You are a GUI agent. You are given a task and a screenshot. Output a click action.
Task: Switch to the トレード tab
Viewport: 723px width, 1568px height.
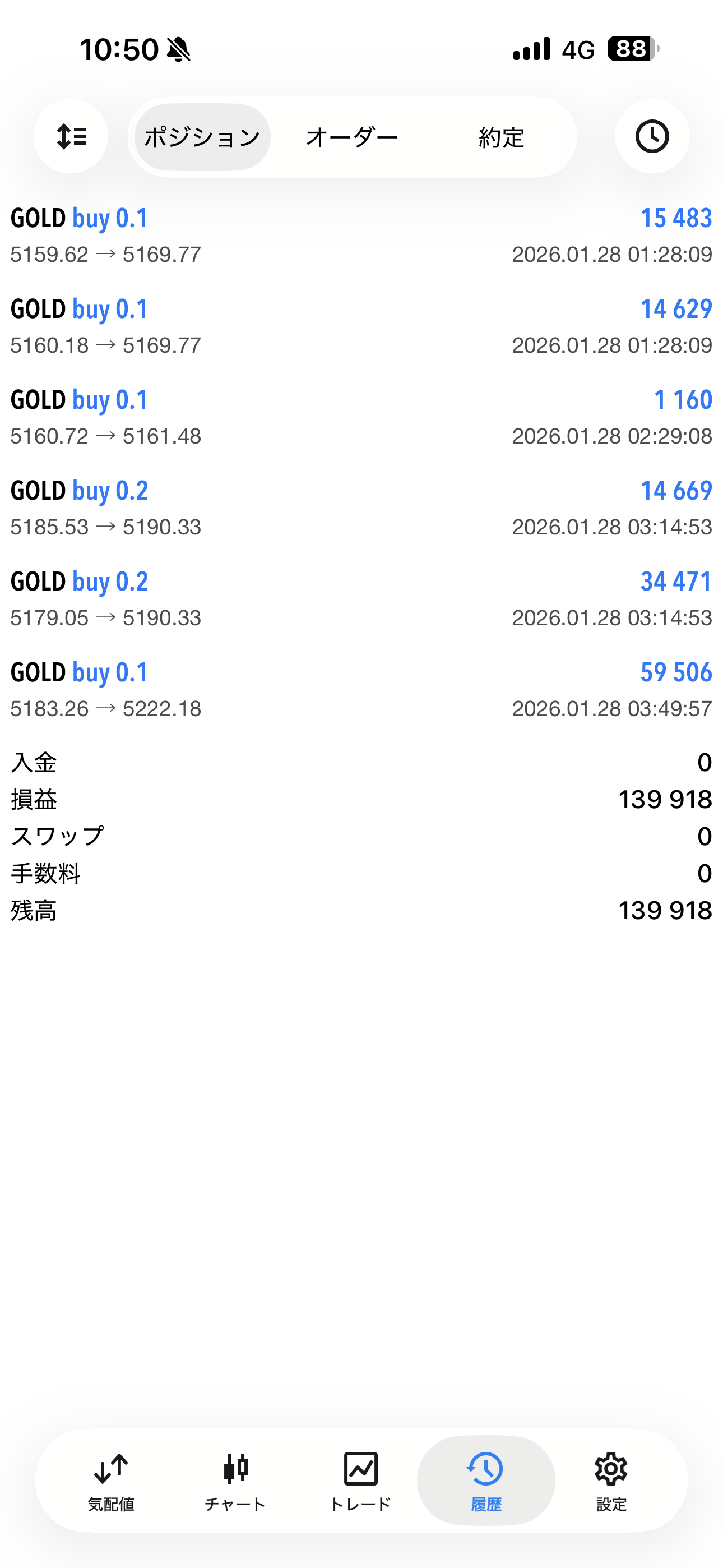click(x=360, y=1481)
